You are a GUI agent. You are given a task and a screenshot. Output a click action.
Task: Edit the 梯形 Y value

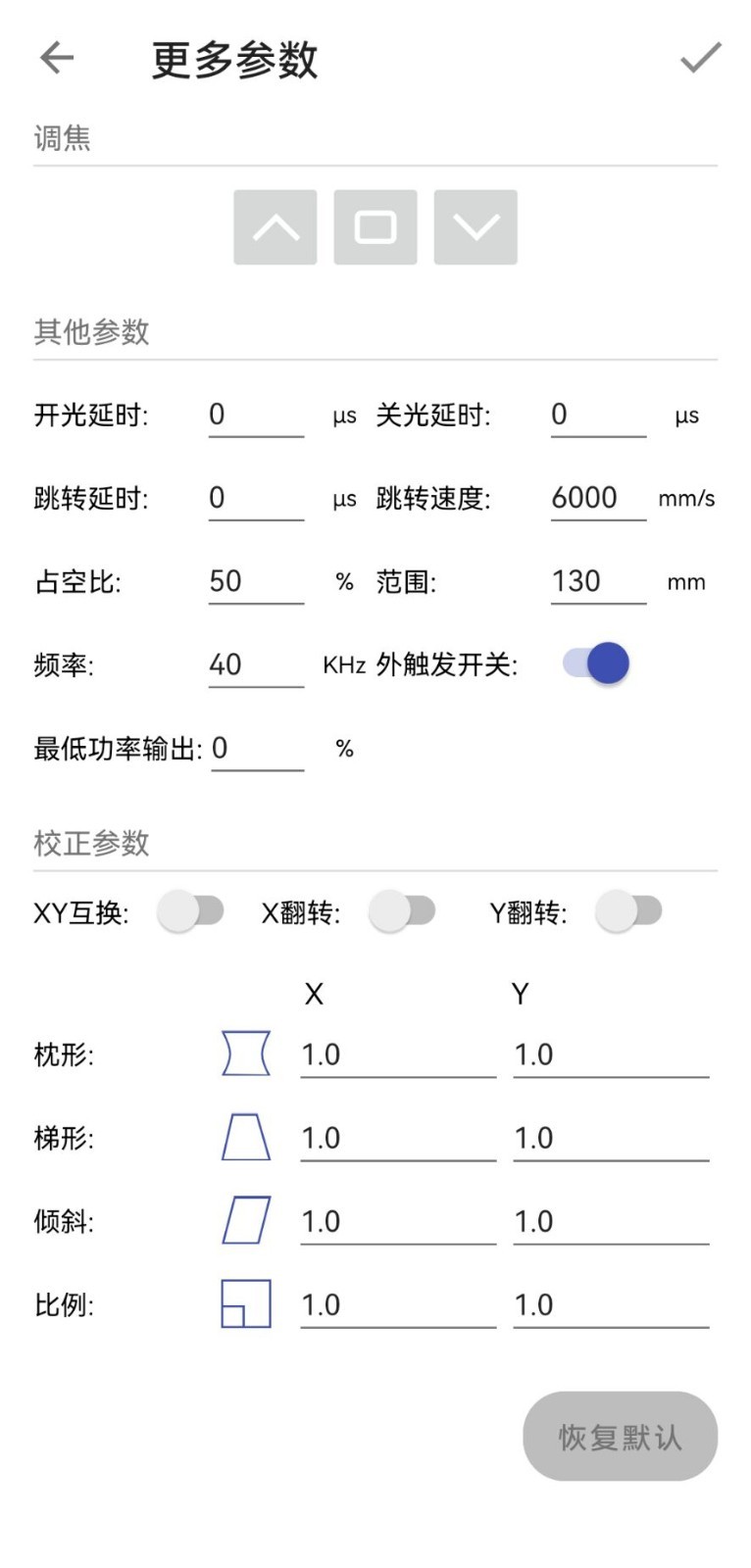(610, 1139)
